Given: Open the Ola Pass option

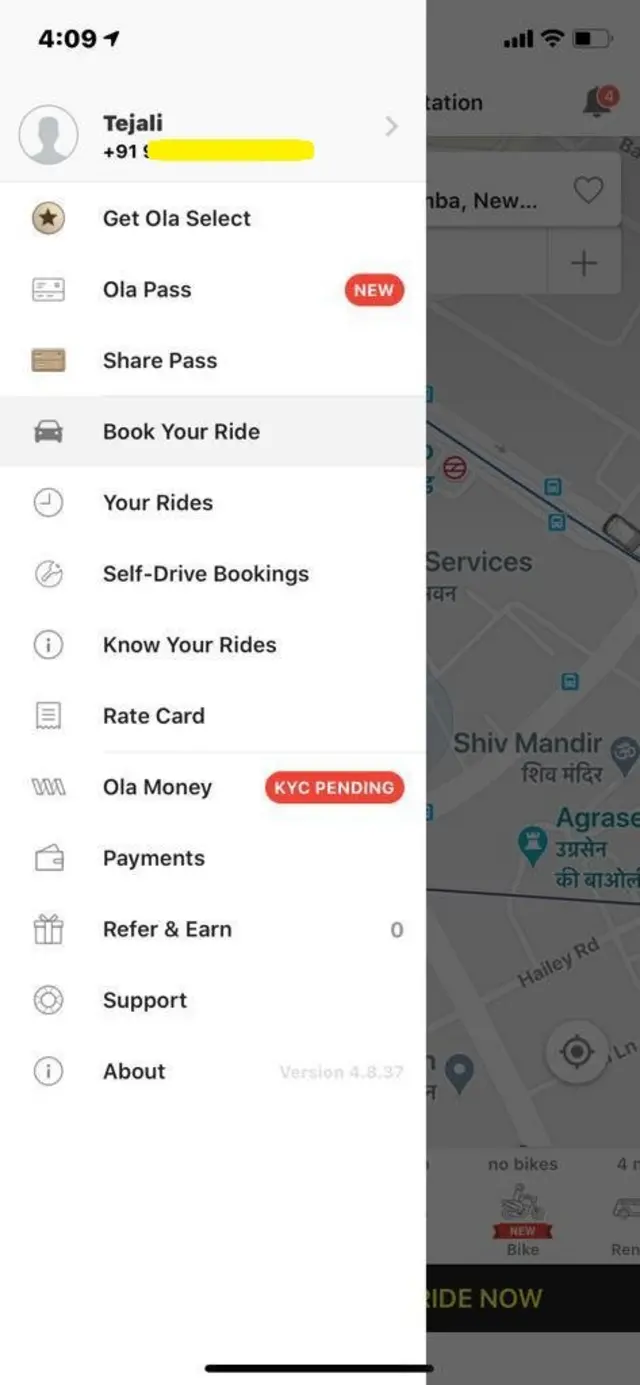Looking at the screenshot, I should click(147, 290).
